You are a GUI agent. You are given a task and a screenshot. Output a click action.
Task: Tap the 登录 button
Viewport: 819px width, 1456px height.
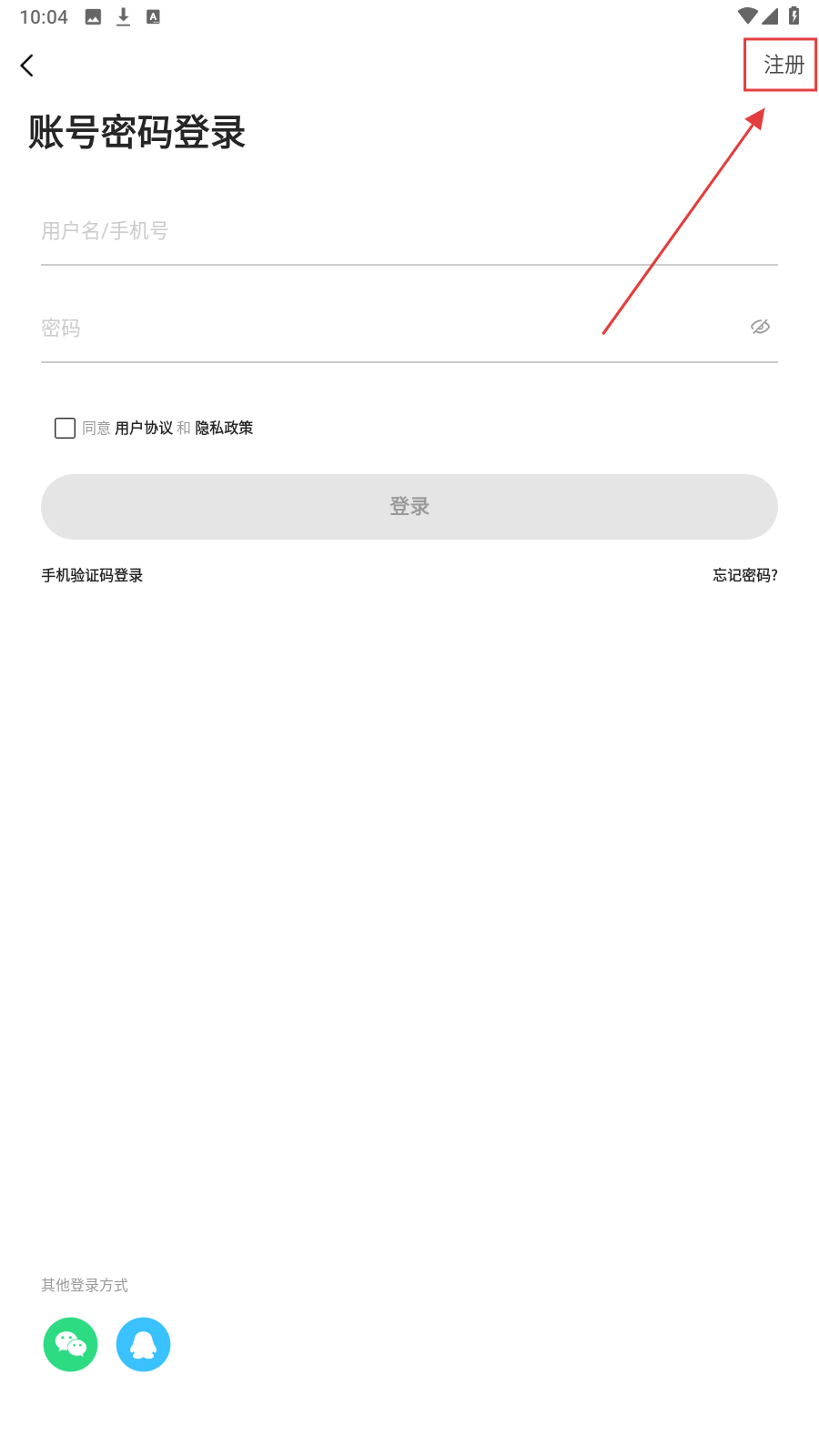click(409, 507)
